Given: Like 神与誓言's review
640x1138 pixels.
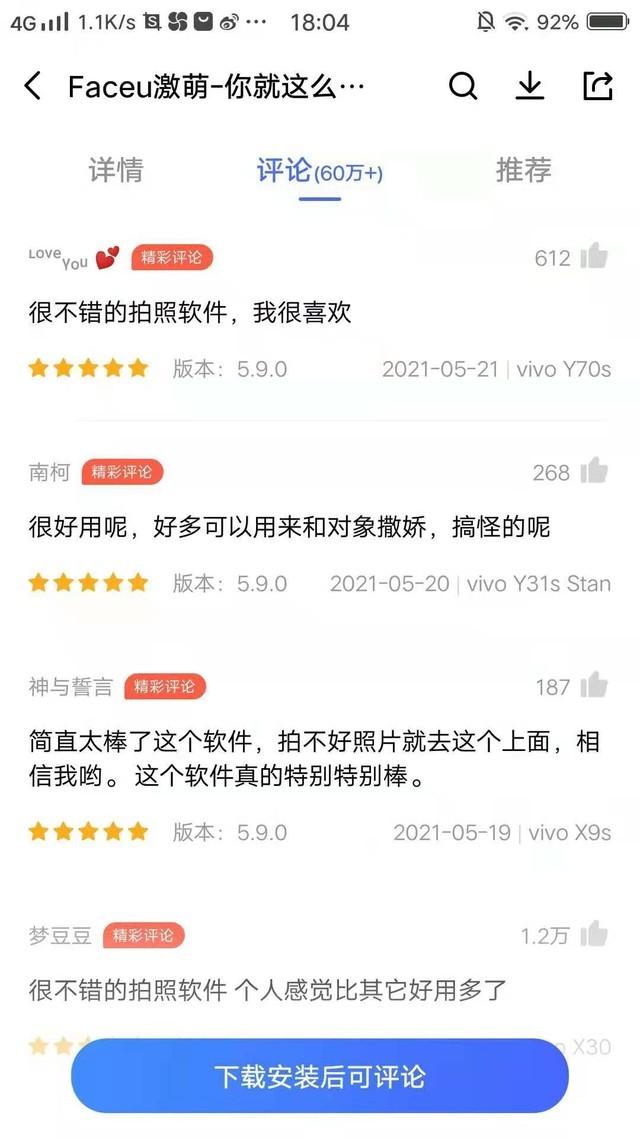Looking at the screenshot, I should (x=594, y=686).
